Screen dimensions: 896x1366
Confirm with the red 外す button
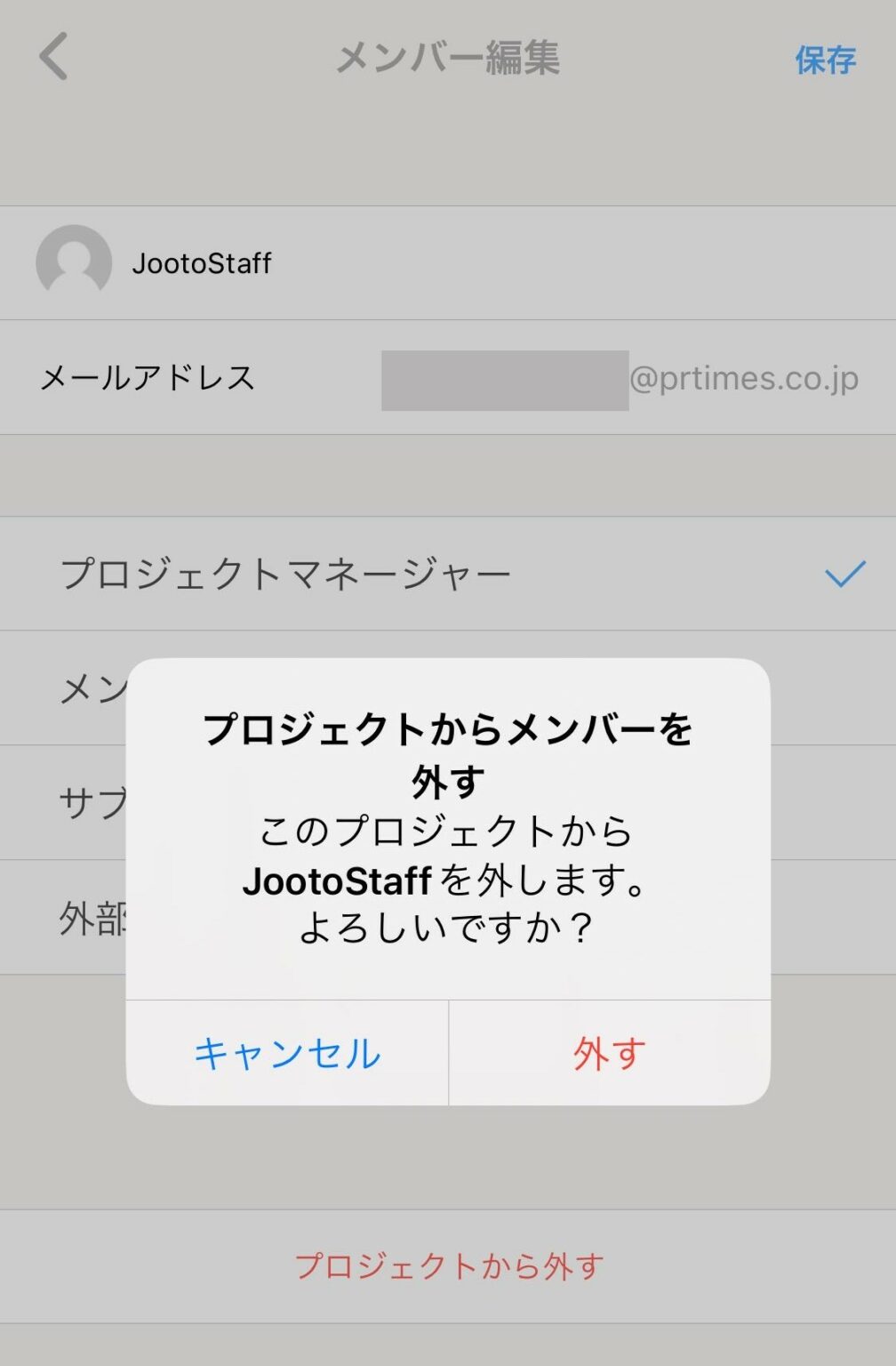(x=609, y=1053)
